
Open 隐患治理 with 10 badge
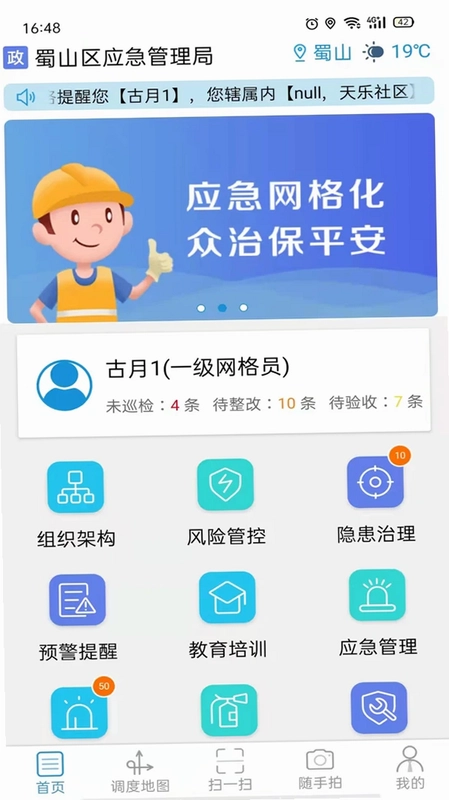[377, 498]
